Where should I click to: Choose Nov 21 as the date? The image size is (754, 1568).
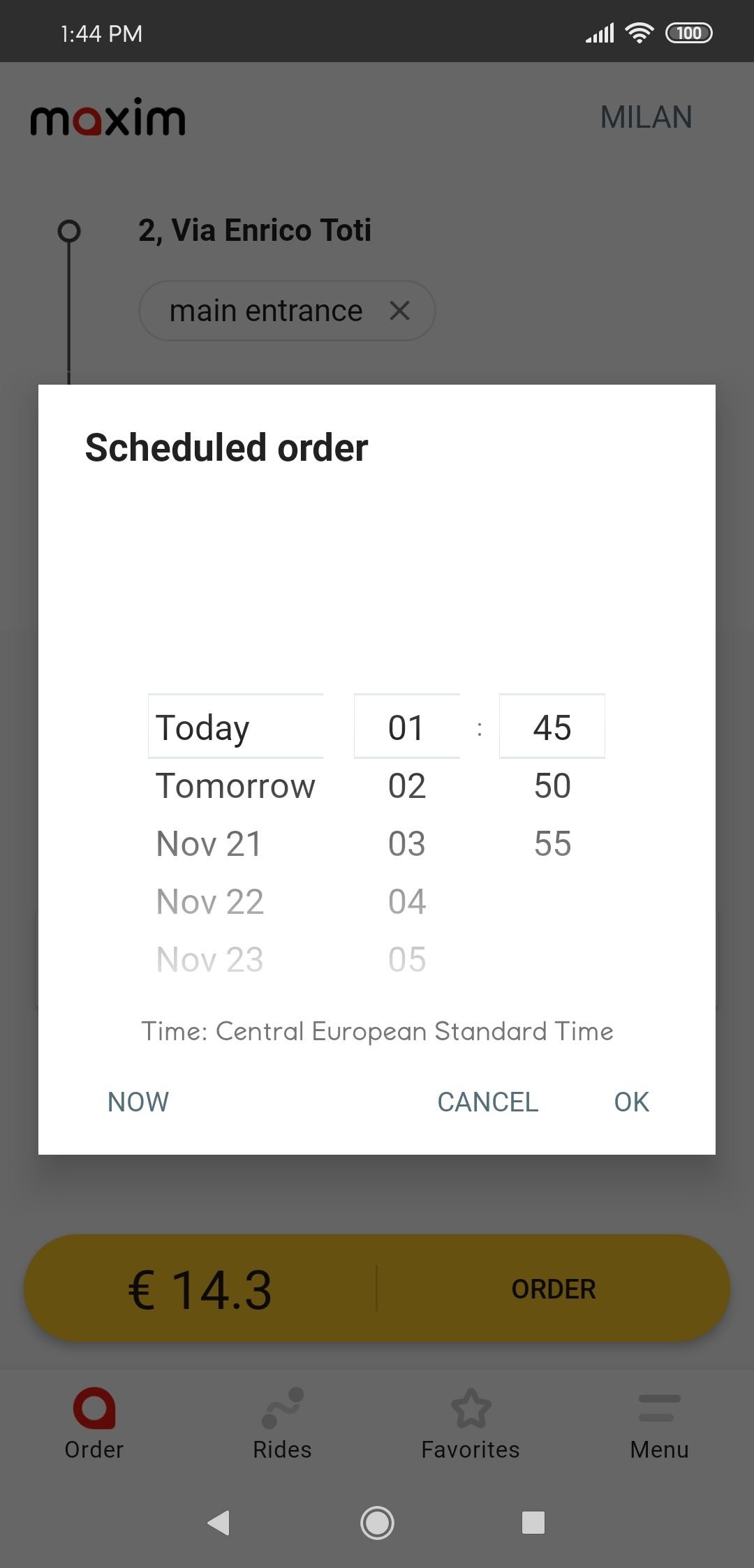pos(209,844)
